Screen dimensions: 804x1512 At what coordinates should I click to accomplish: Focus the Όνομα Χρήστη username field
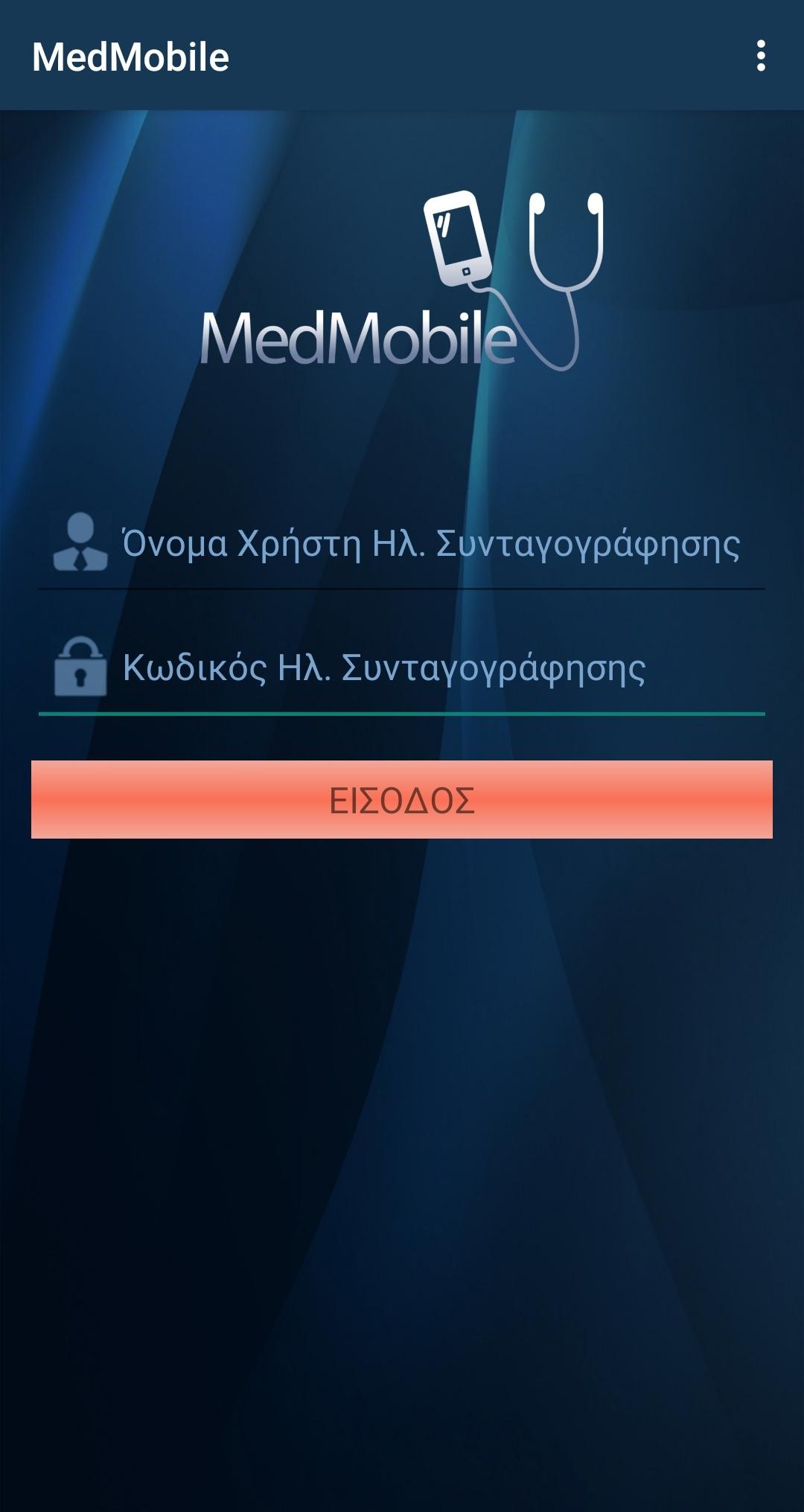tap(432, 544)
